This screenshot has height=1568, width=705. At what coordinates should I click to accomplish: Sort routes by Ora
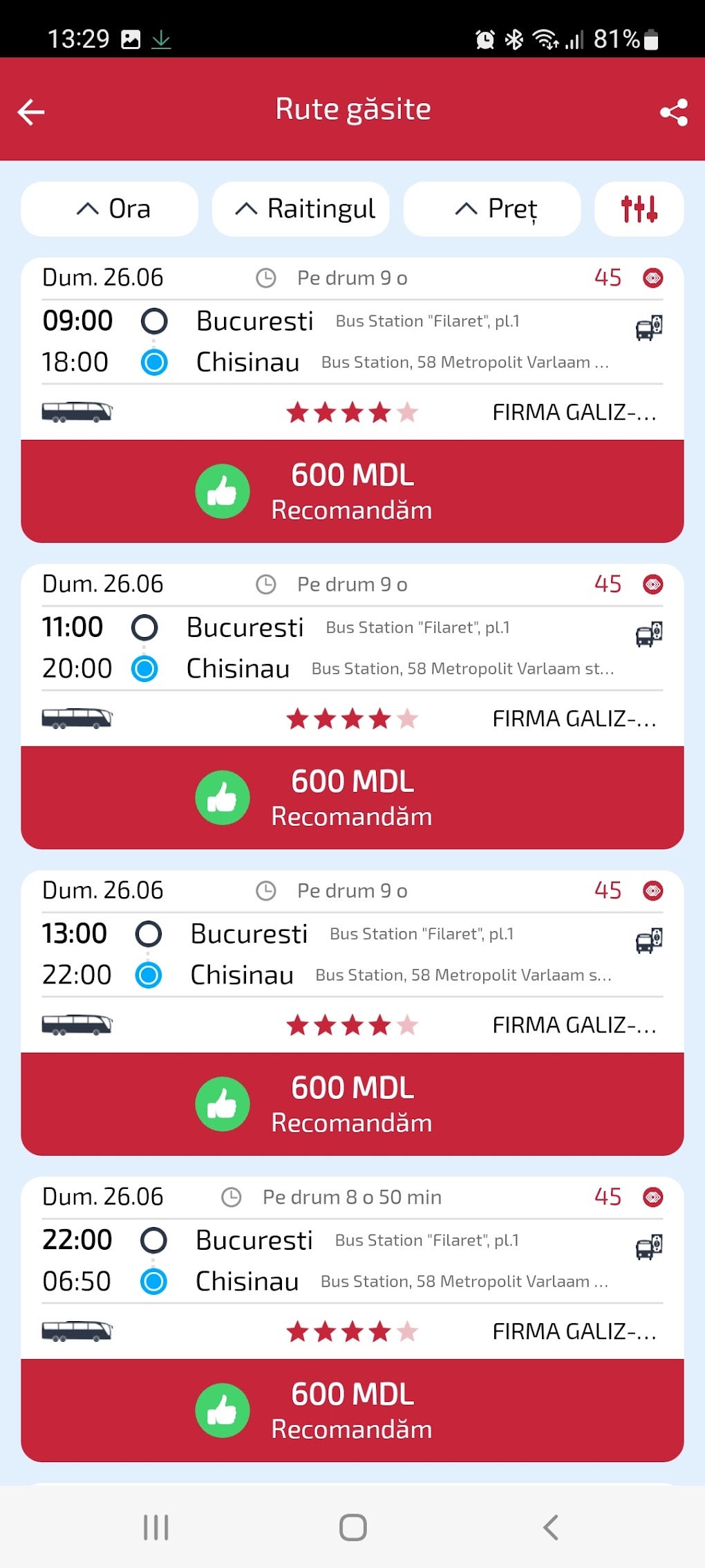[110, 209]
